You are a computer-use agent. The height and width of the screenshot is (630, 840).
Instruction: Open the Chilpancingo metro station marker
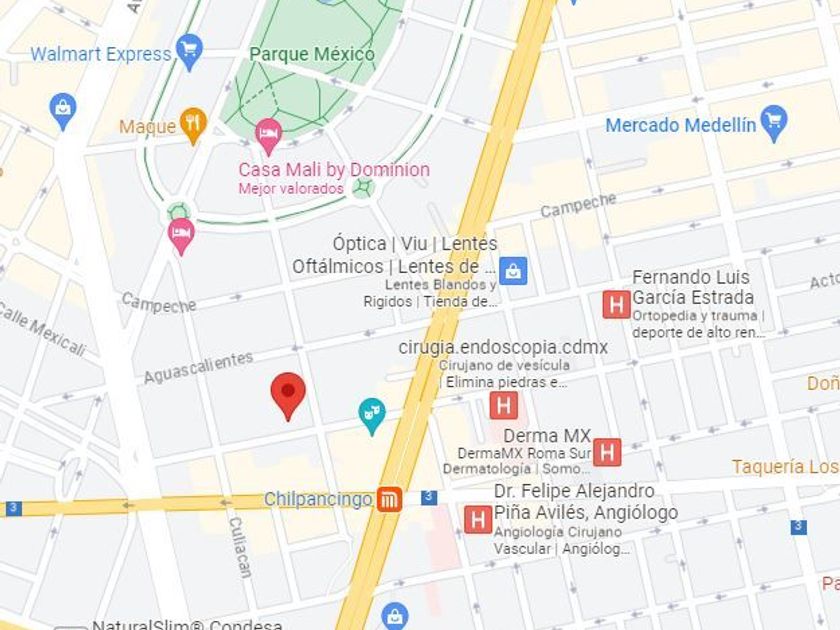[389, 499]
